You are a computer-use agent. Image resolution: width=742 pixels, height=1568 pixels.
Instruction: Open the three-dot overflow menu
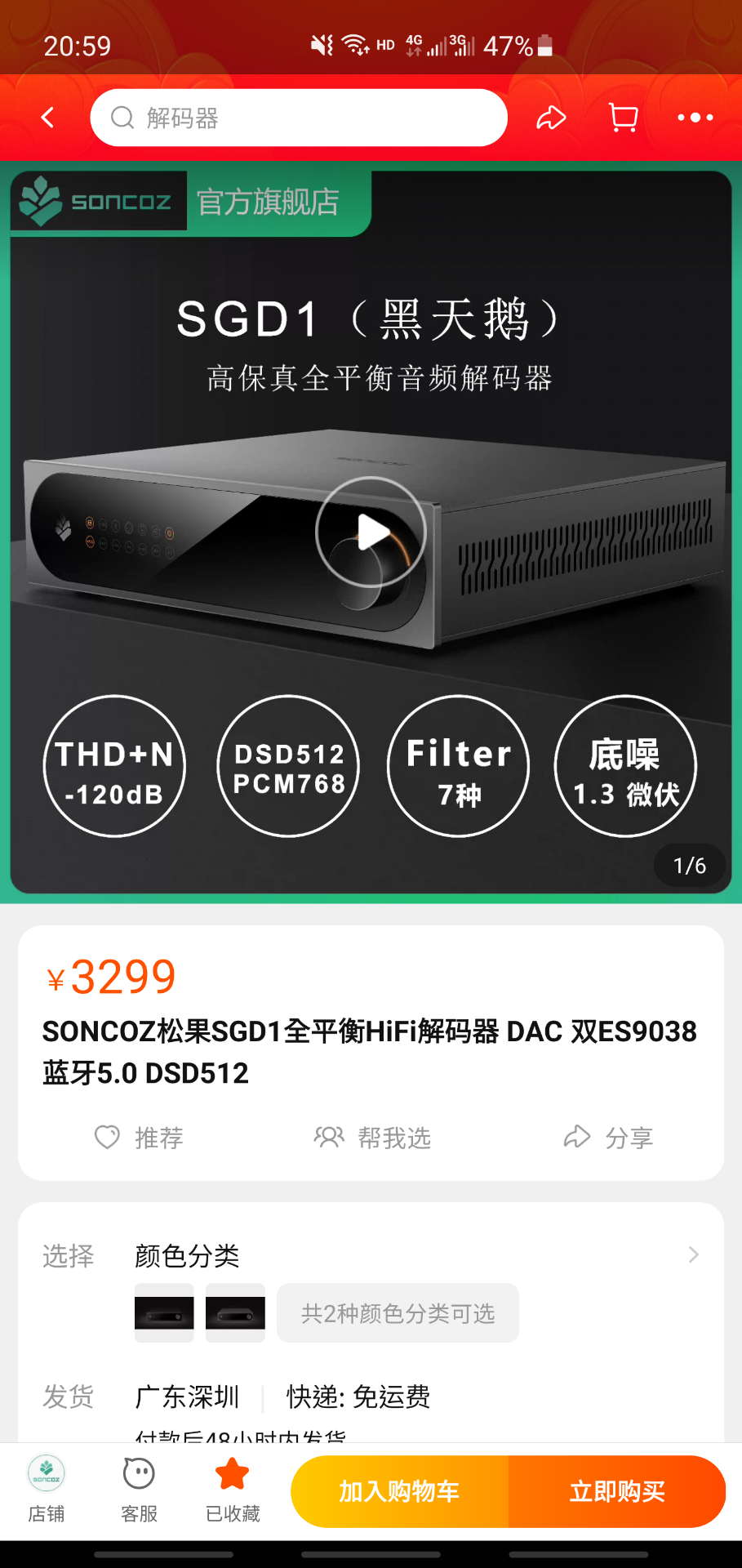(695, 118)
